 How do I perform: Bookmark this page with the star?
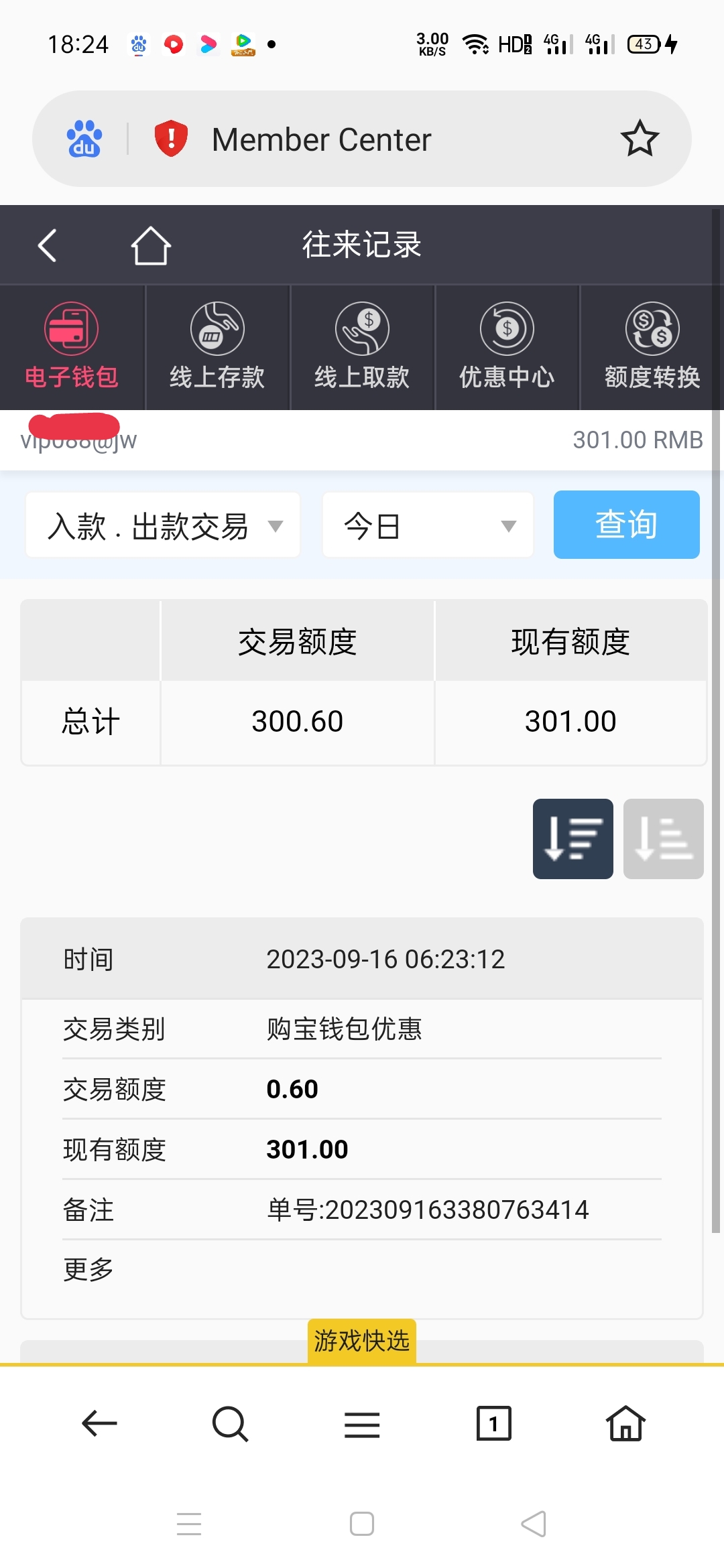point(640,139)
